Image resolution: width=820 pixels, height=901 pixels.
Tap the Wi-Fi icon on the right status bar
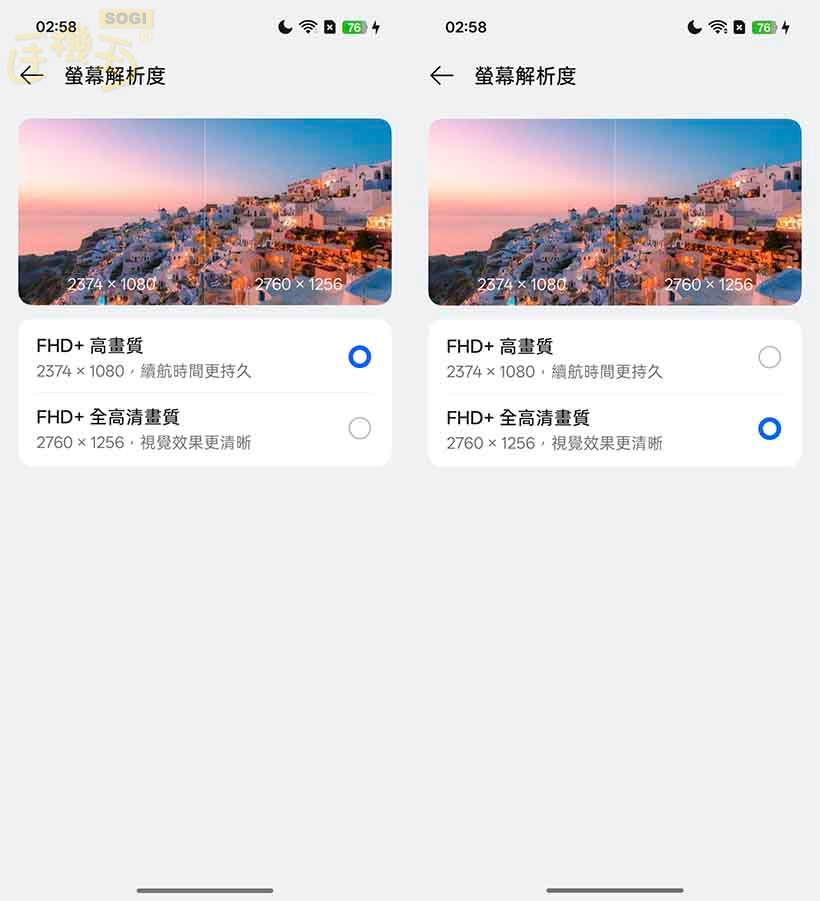click(719, 27)
